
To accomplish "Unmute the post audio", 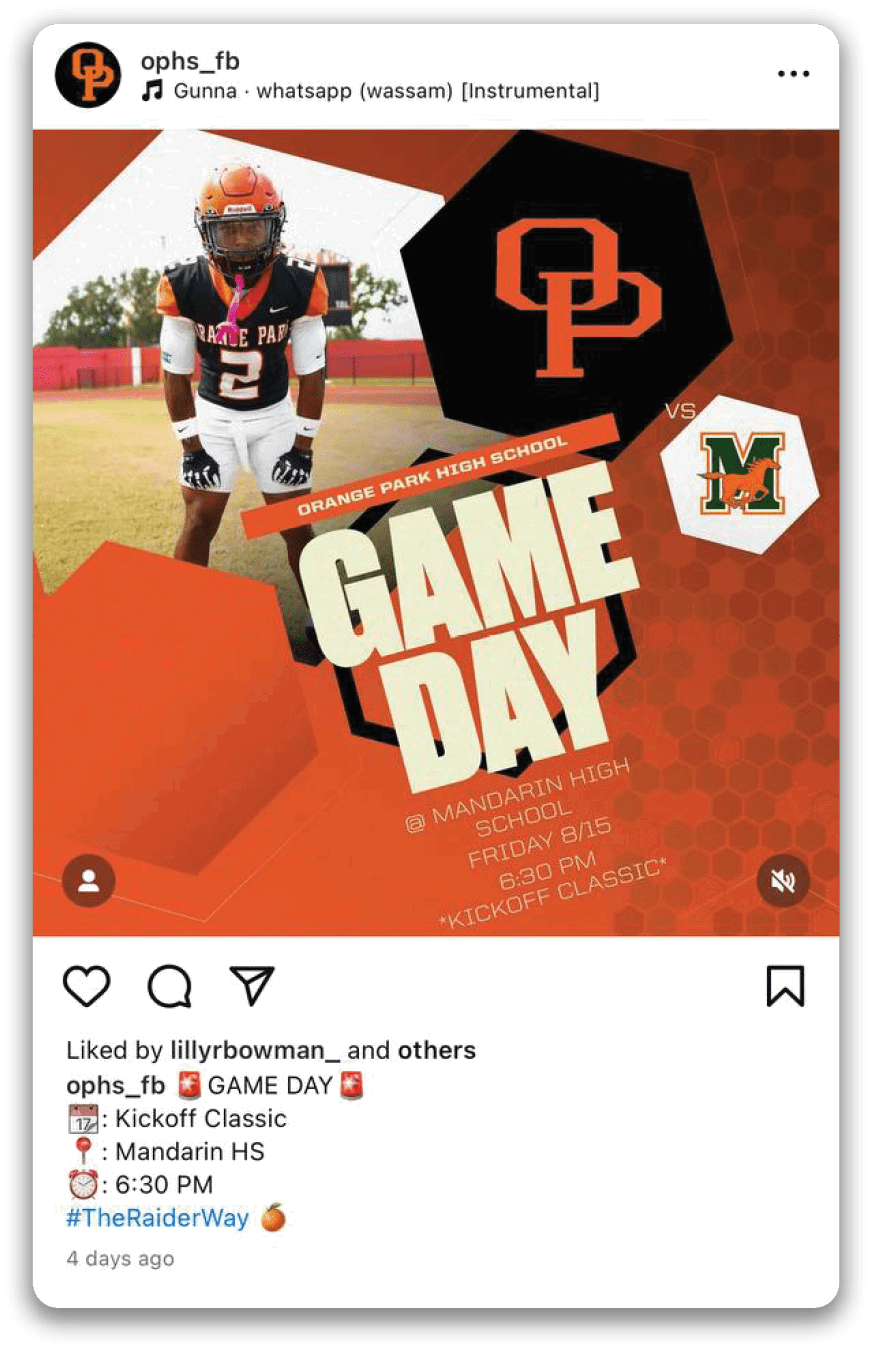I will click(x=783, y=880).
